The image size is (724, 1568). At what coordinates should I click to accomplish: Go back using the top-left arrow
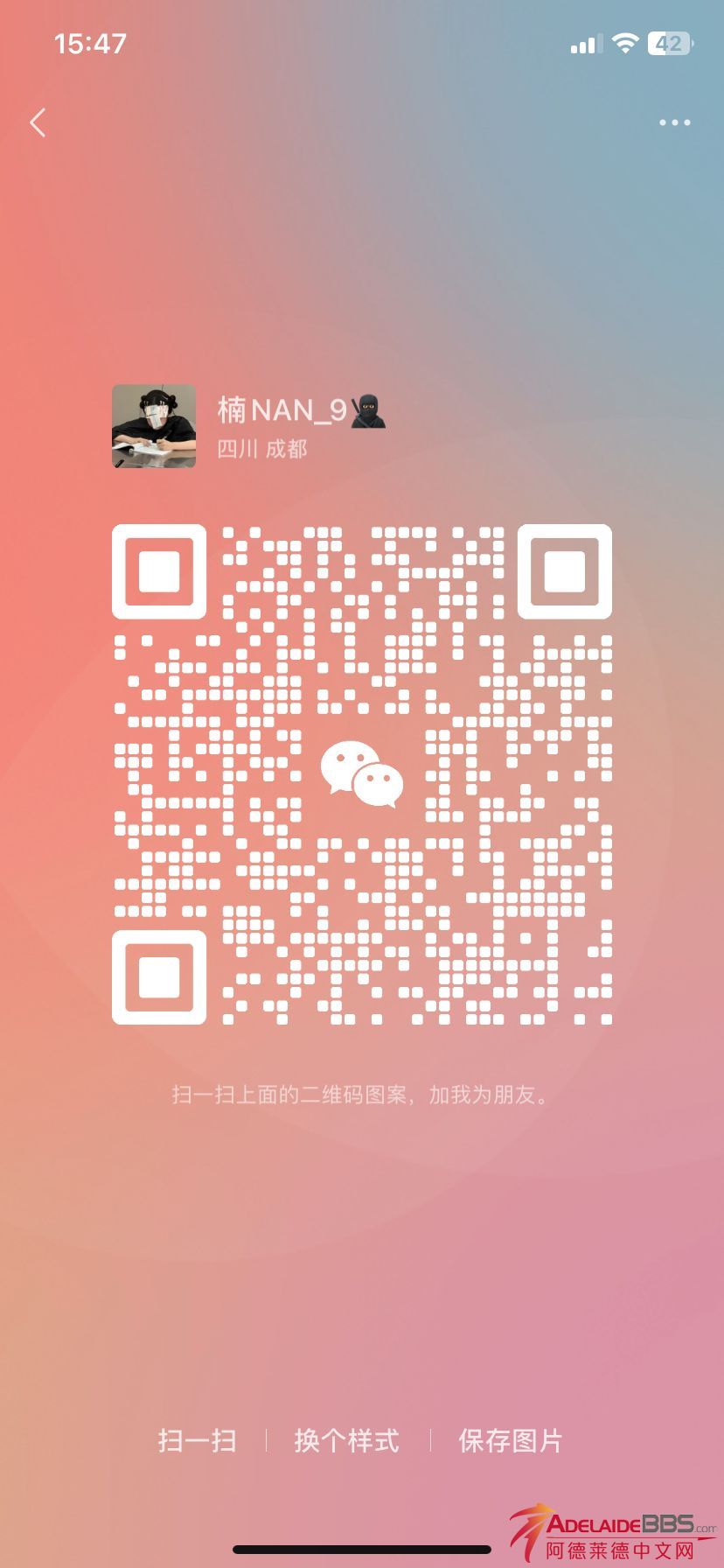[38, 122]
